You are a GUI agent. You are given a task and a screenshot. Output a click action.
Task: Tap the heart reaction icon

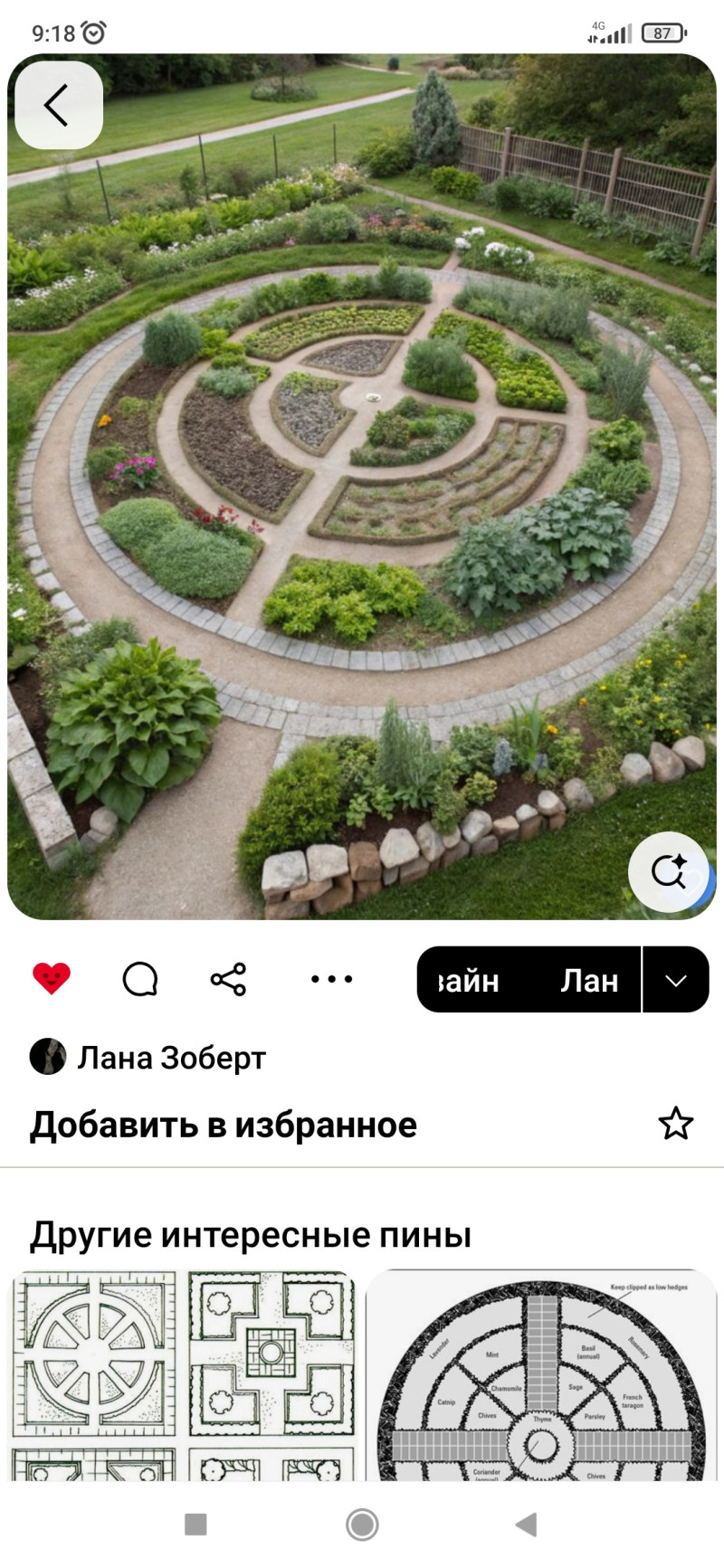(x=52, y=978)
